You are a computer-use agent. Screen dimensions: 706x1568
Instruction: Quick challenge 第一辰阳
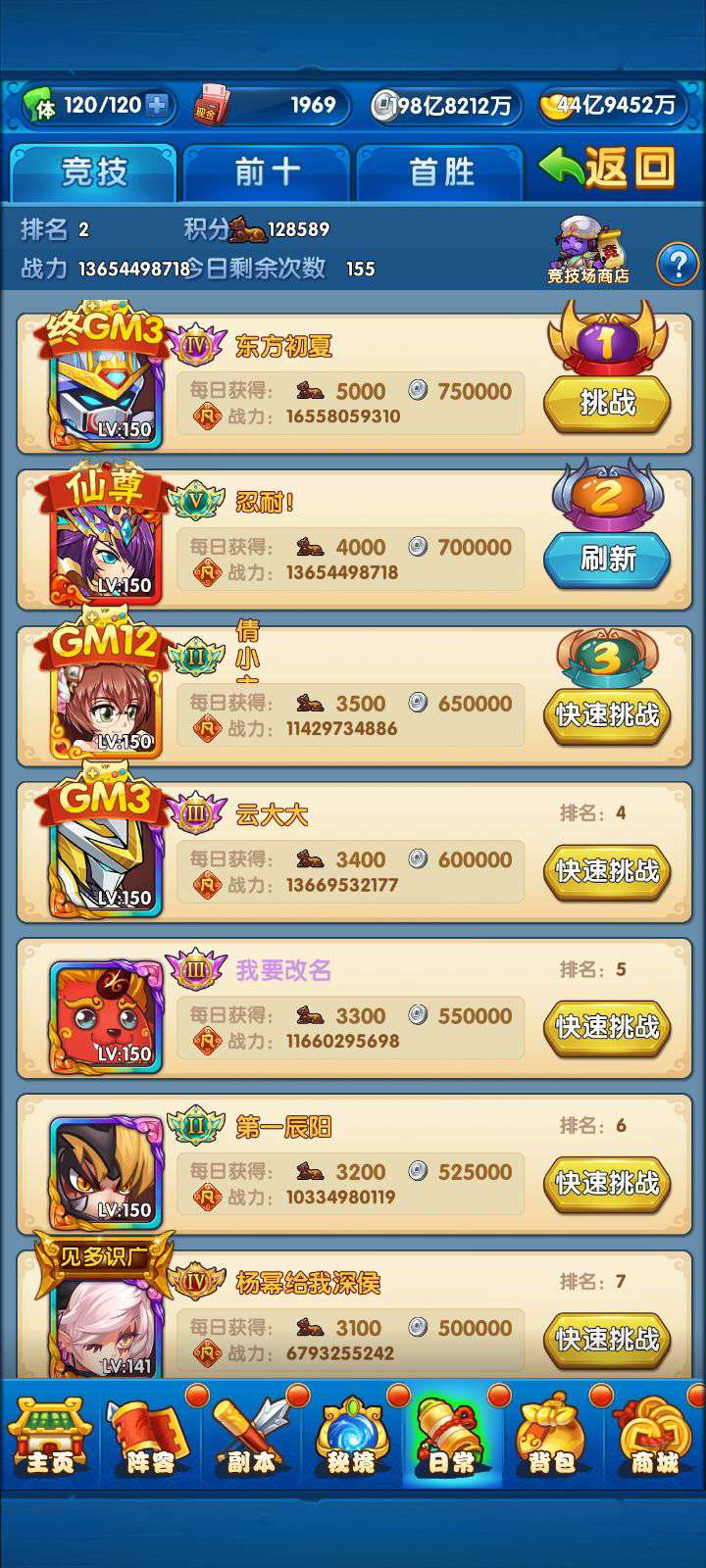point(607,1183)
